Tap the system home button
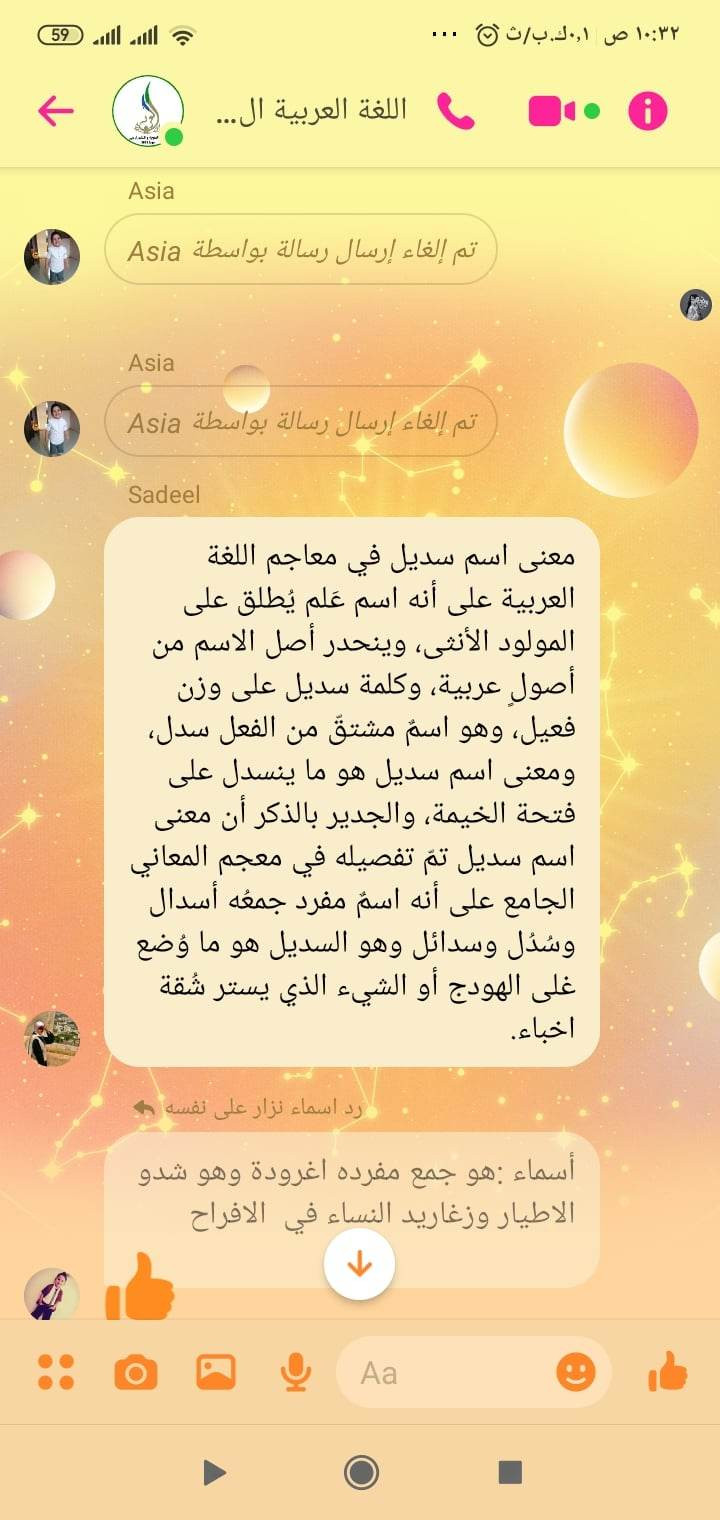Viewport: 720px width, 1520px height. point(360,1471)
